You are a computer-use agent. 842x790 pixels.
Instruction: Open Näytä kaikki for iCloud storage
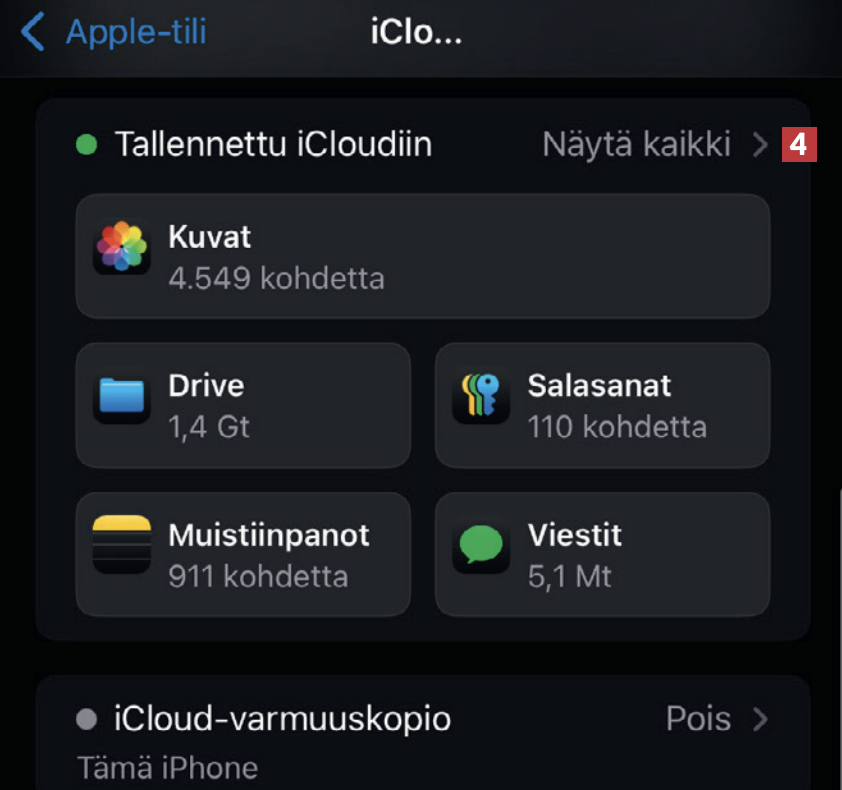pos(654,145)
